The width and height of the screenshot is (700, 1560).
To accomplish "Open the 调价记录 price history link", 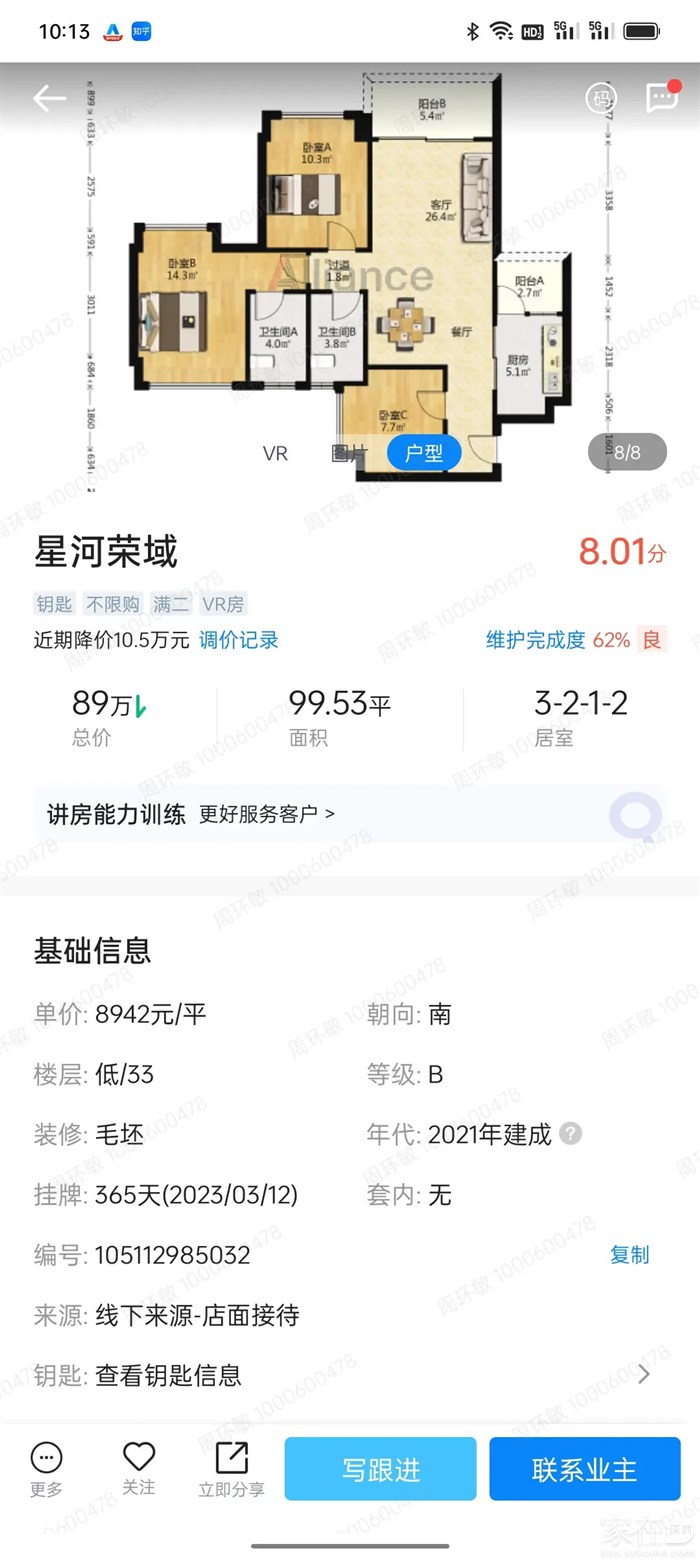I will [239, 641].
